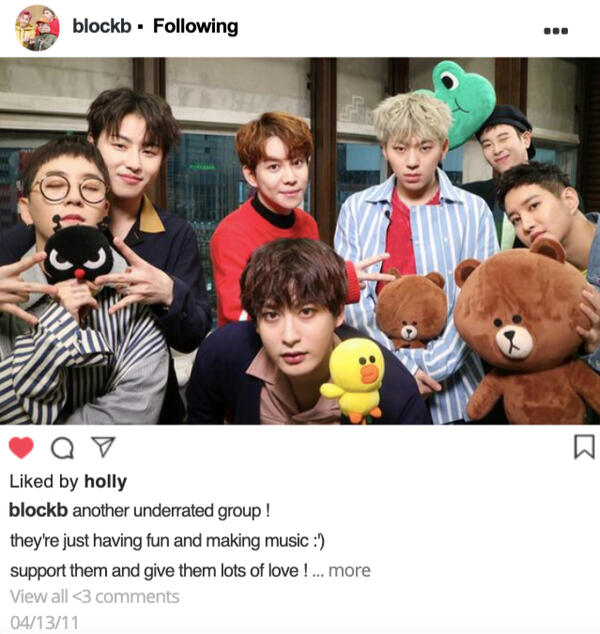Viewport: 600px width, 634px height.
Task: Open blockb's profile picture
Action: point(37,28)
